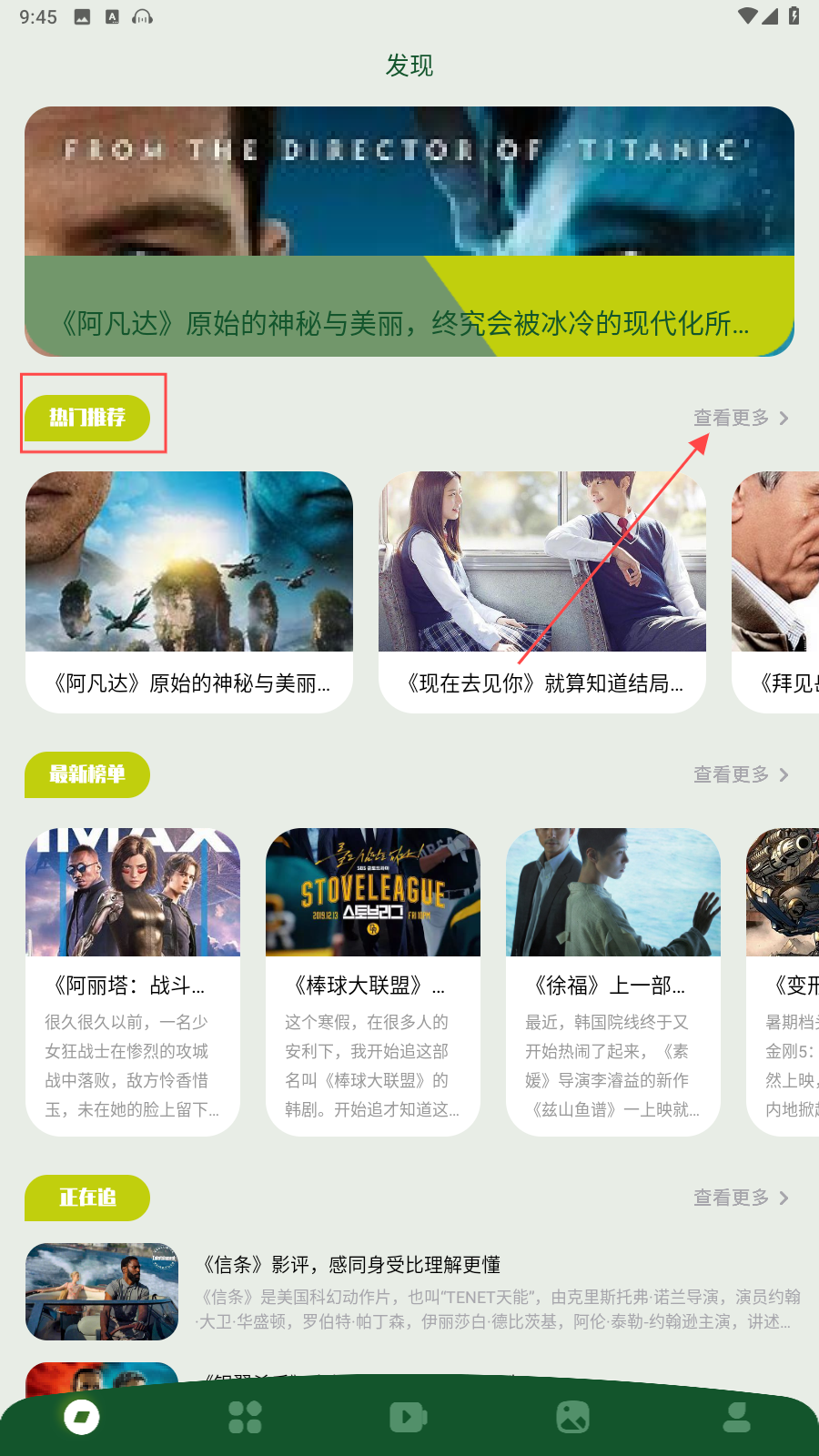819x1456 pixels.
Task: Select the discover home tab
Action: (82, 1417)
